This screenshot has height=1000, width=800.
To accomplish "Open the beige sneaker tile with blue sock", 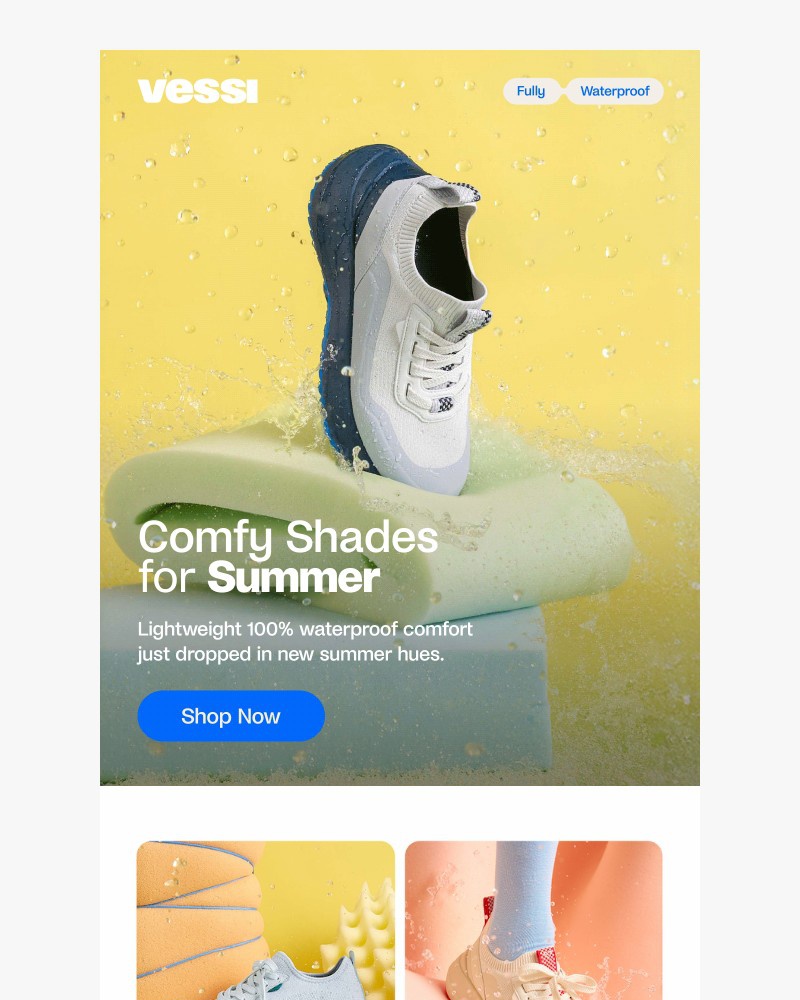I will [x=533, y=920].
